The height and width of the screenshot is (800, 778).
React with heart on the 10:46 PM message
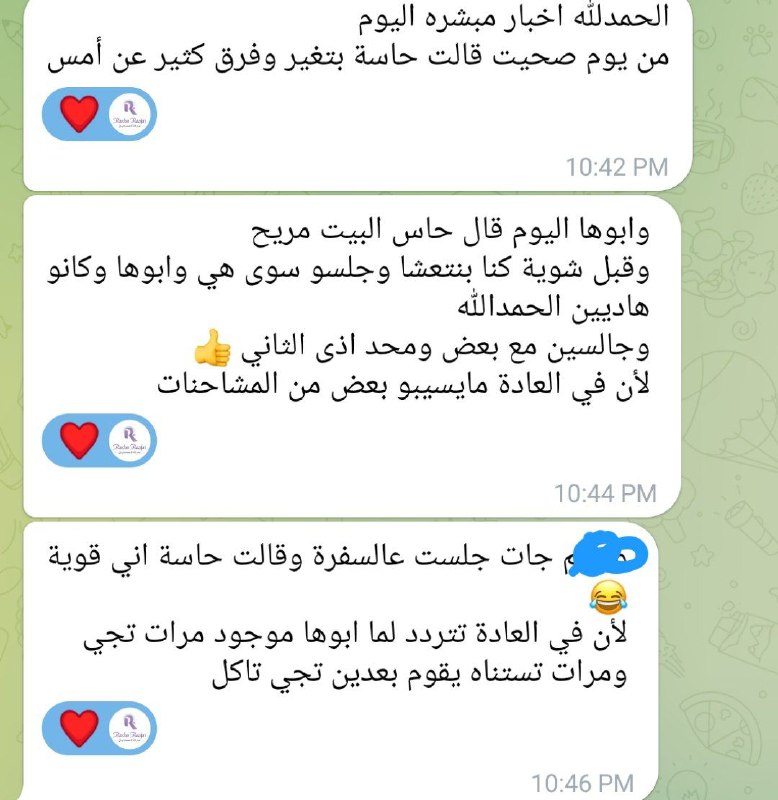[80, 727]
